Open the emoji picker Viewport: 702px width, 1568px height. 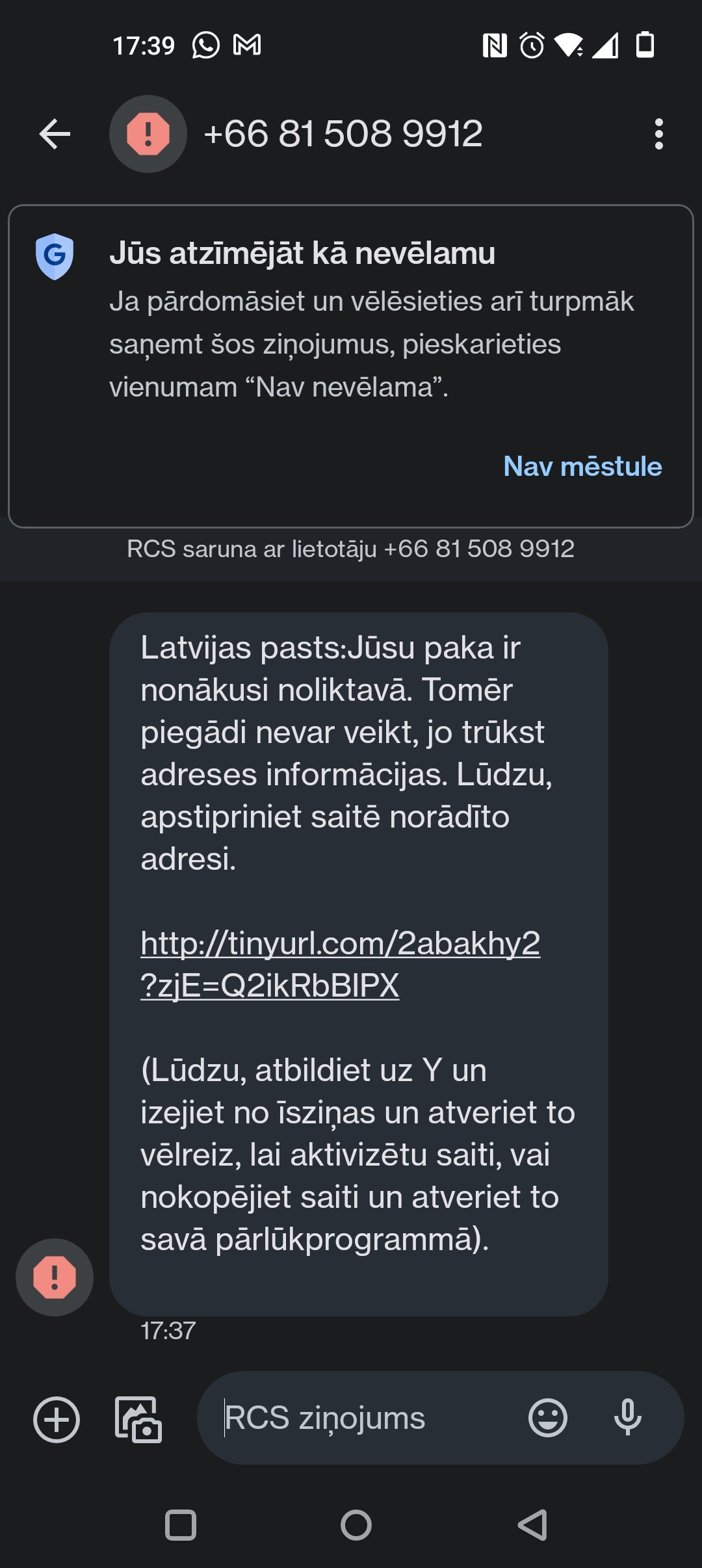coord(547,1418)
